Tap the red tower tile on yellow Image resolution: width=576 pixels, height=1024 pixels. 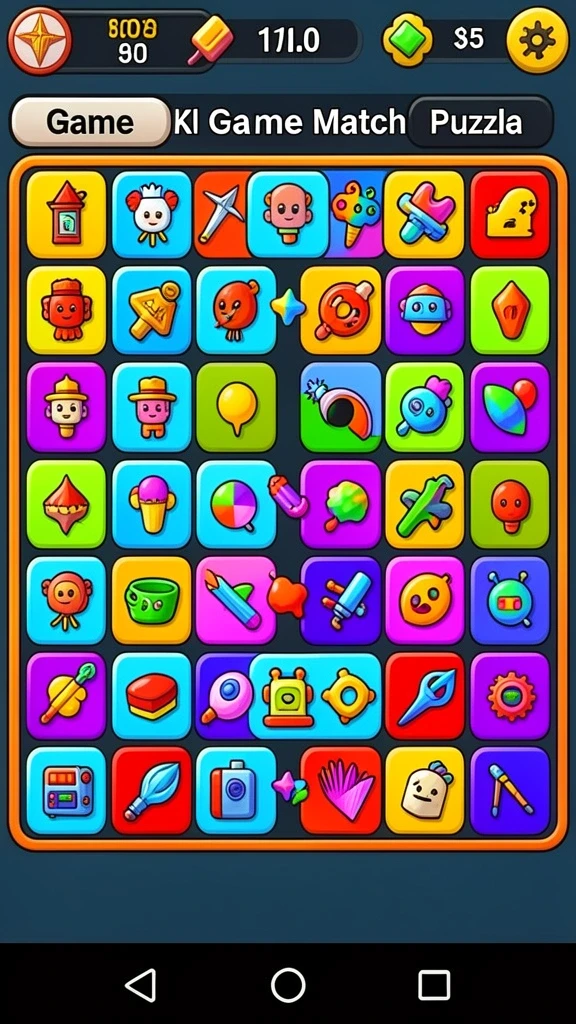pyautogui.click(x=66, y=214)
